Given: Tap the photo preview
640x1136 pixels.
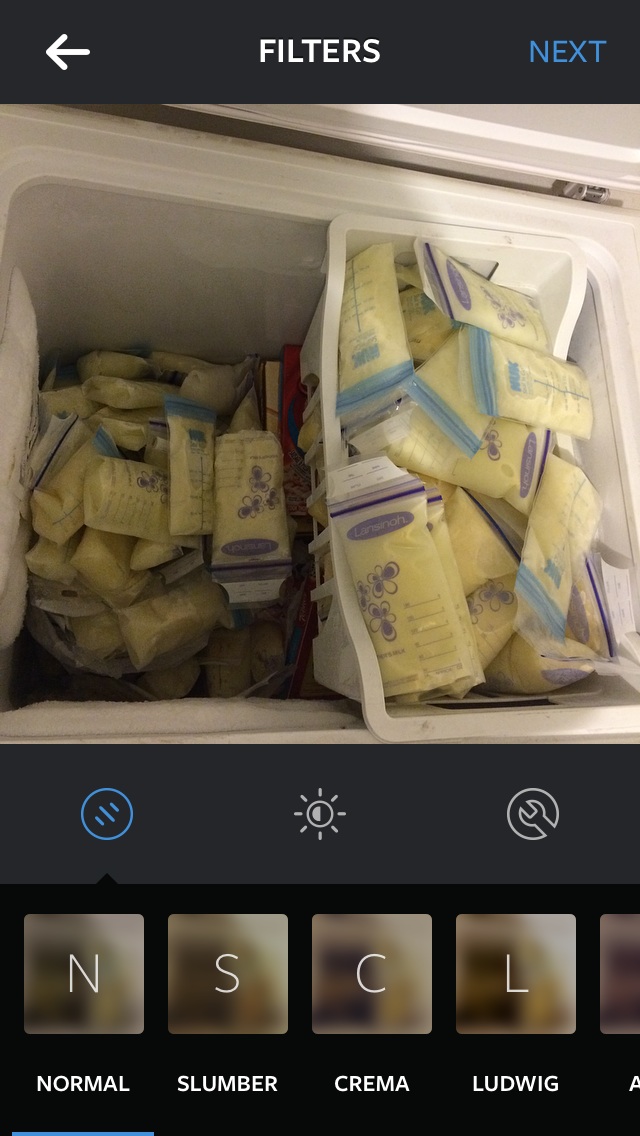Looking at the screenshot, I should pyautogui.click(x=320, y=424).
